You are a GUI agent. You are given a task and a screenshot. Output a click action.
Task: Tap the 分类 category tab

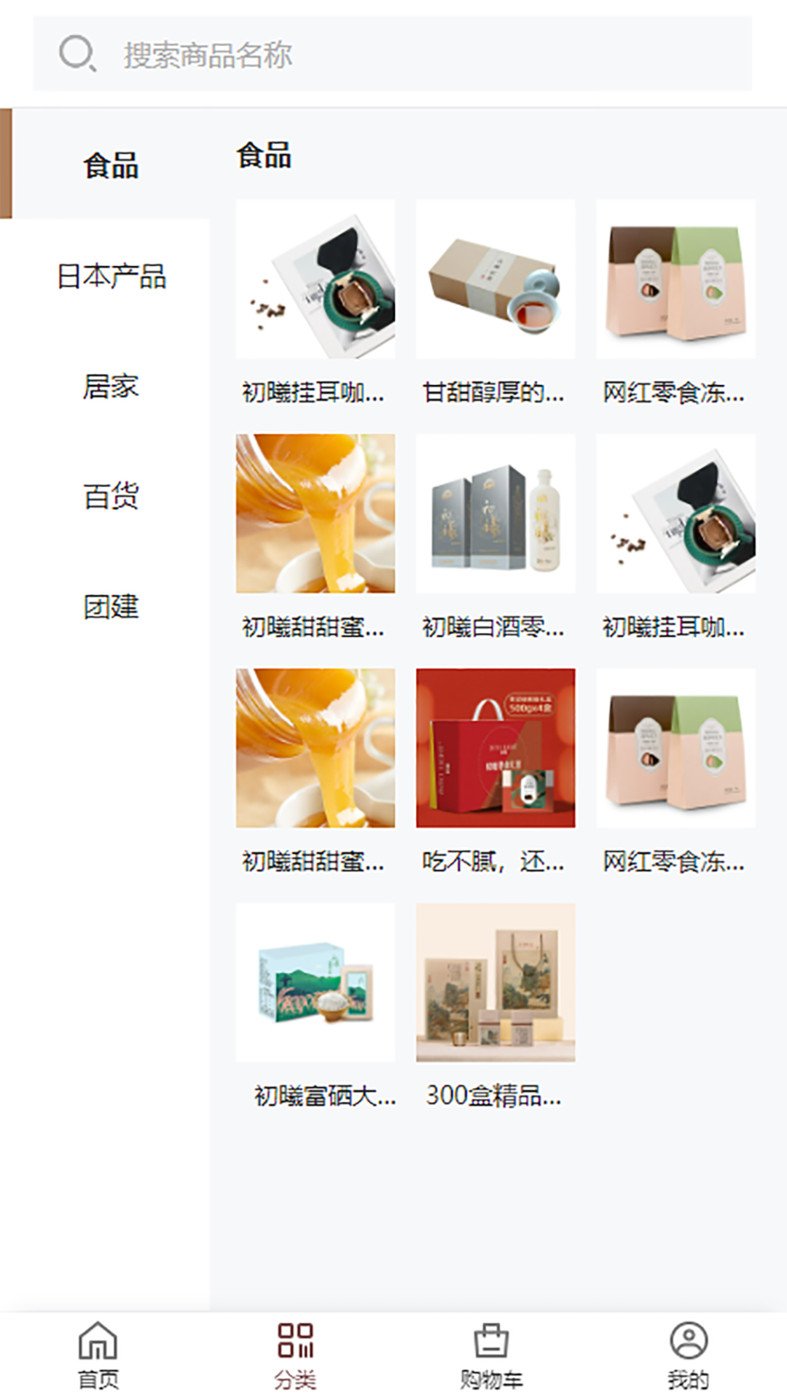tap(295, 1355)
